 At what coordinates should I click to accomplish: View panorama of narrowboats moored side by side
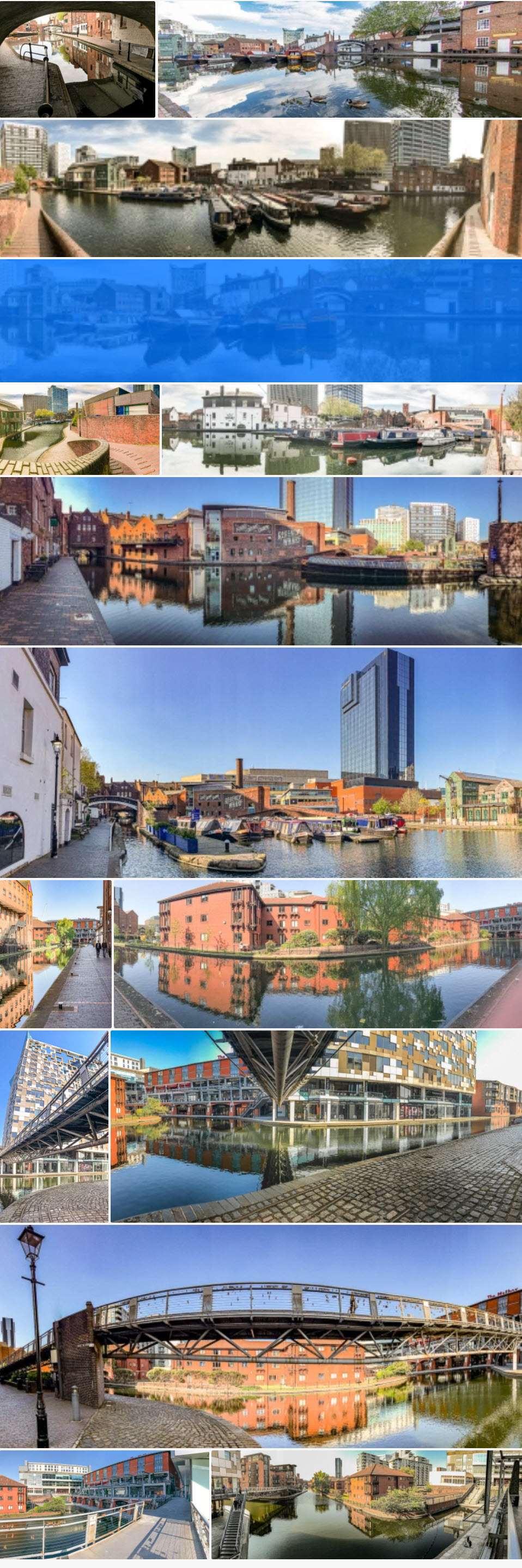coord(260,188)
